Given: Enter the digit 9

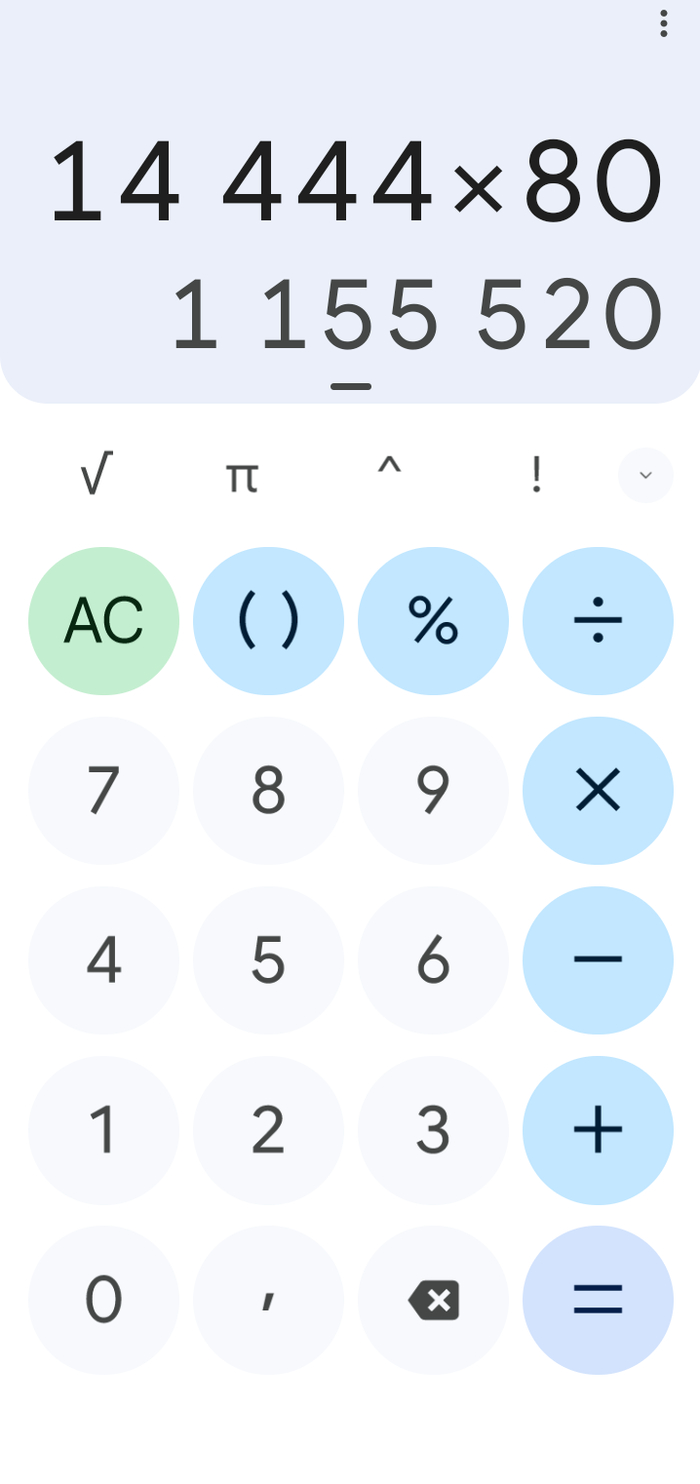Looking at the screenshot, I should pyautogui.click(x=433, y=790).
